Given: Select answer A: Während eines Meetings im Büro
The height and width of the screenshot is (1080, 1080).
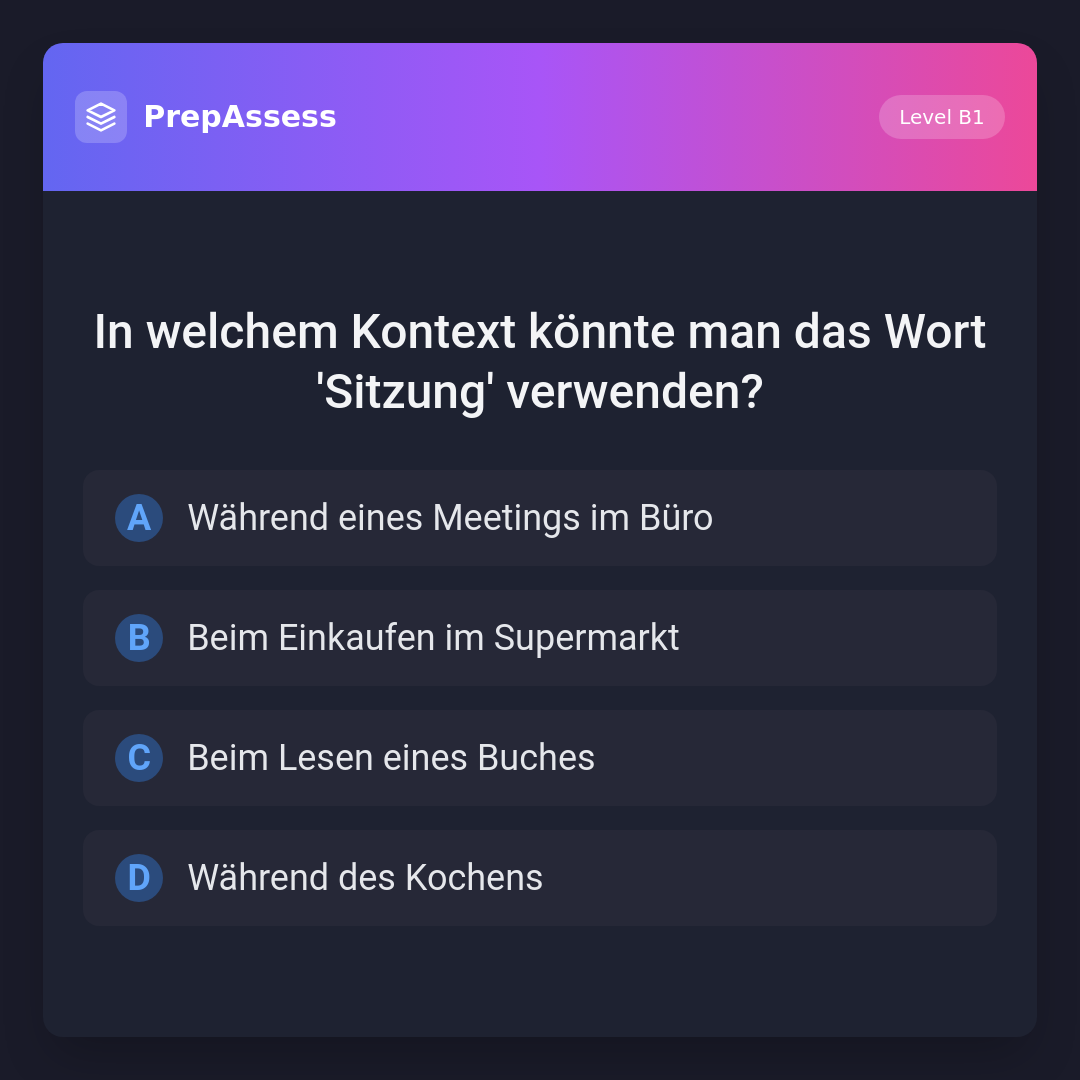Looking at the screenshot, I should [540, 518].
